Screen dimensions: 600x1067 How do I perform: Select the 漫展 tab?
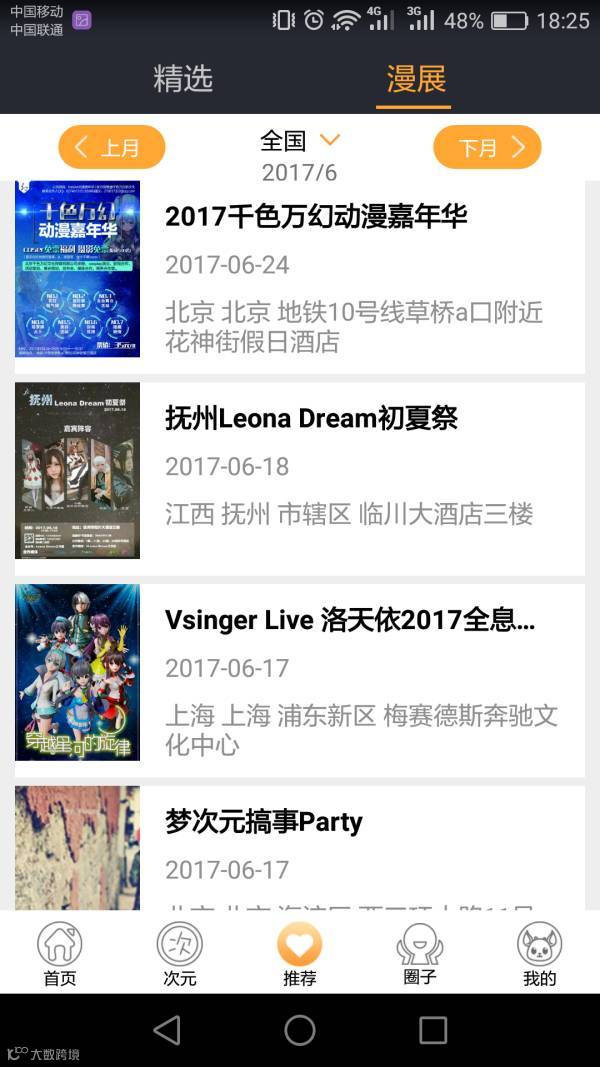coord(416,79)
